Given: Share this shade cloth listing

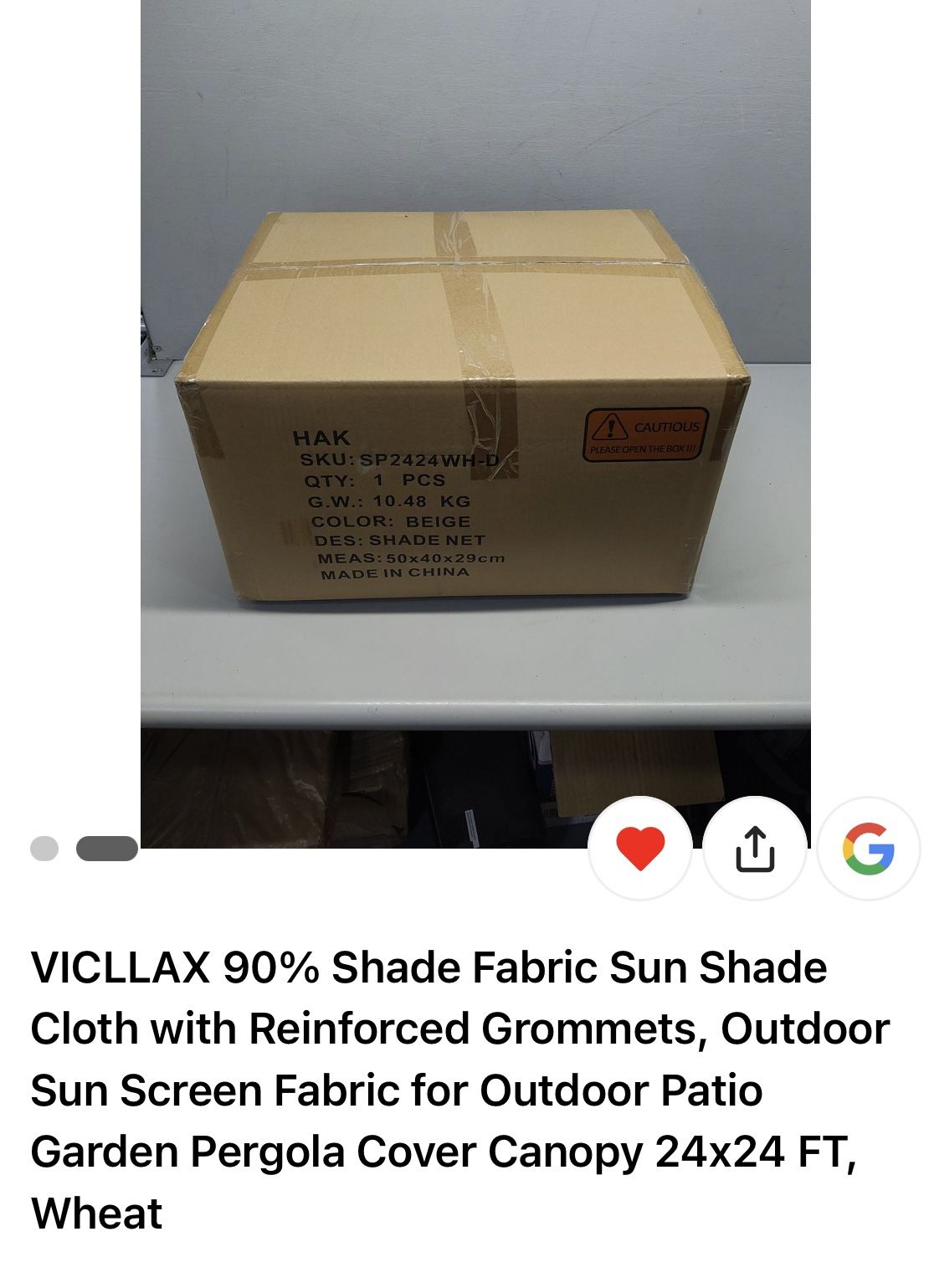Looking at the screenshot, I should point(755,848).
